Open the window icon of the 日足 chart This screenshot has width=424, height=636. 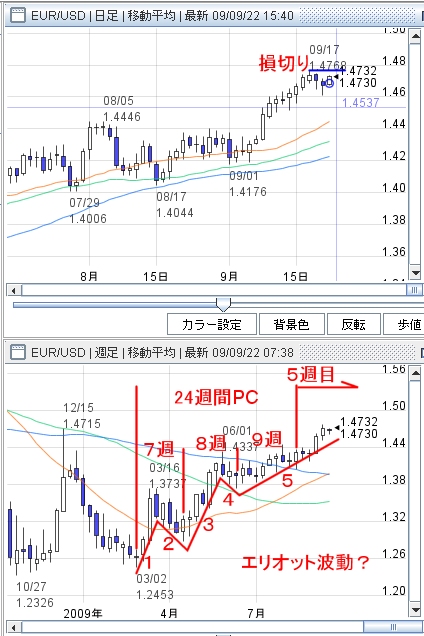[18, 16]
